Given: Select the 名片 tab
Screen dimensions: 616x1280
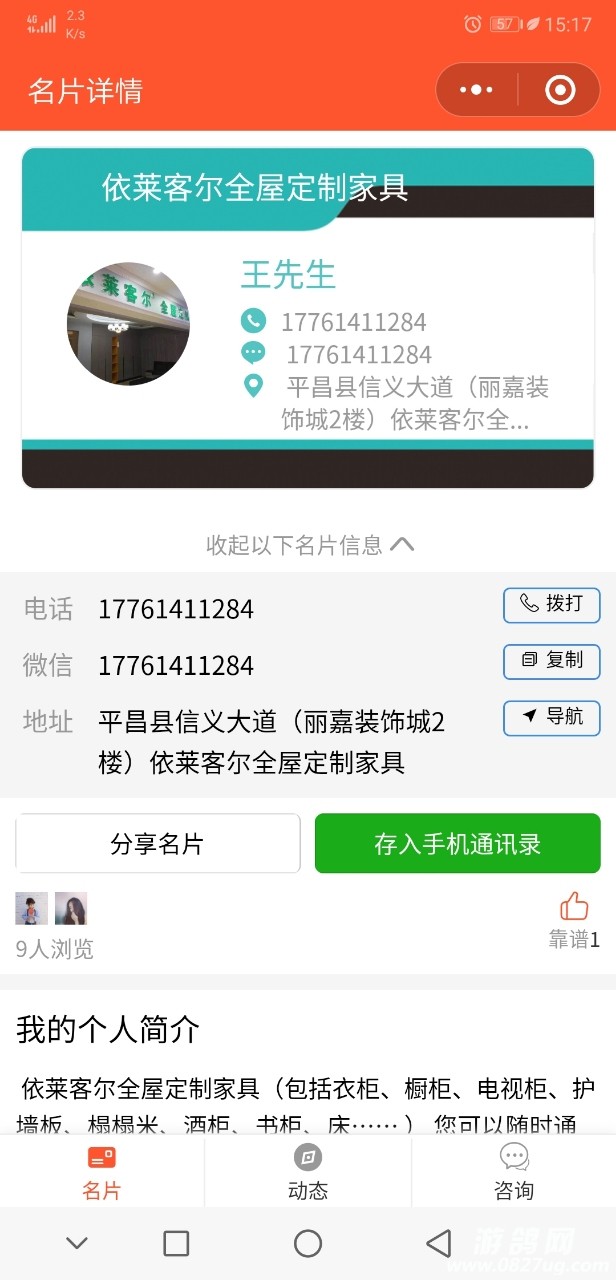Looking at the screenshot, I should 102,1172.
